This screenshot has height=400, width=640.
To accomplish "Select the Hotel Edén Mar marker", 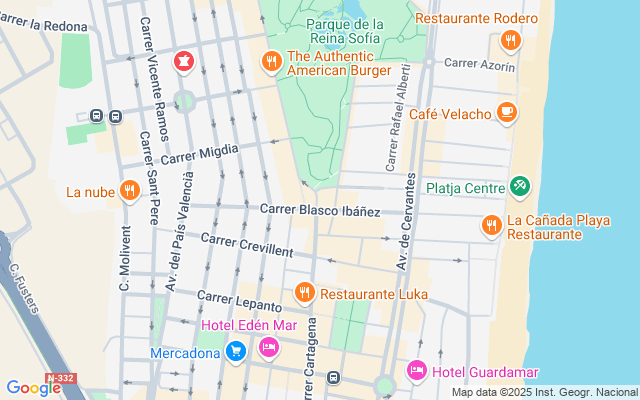I will (x=268, y=346).
